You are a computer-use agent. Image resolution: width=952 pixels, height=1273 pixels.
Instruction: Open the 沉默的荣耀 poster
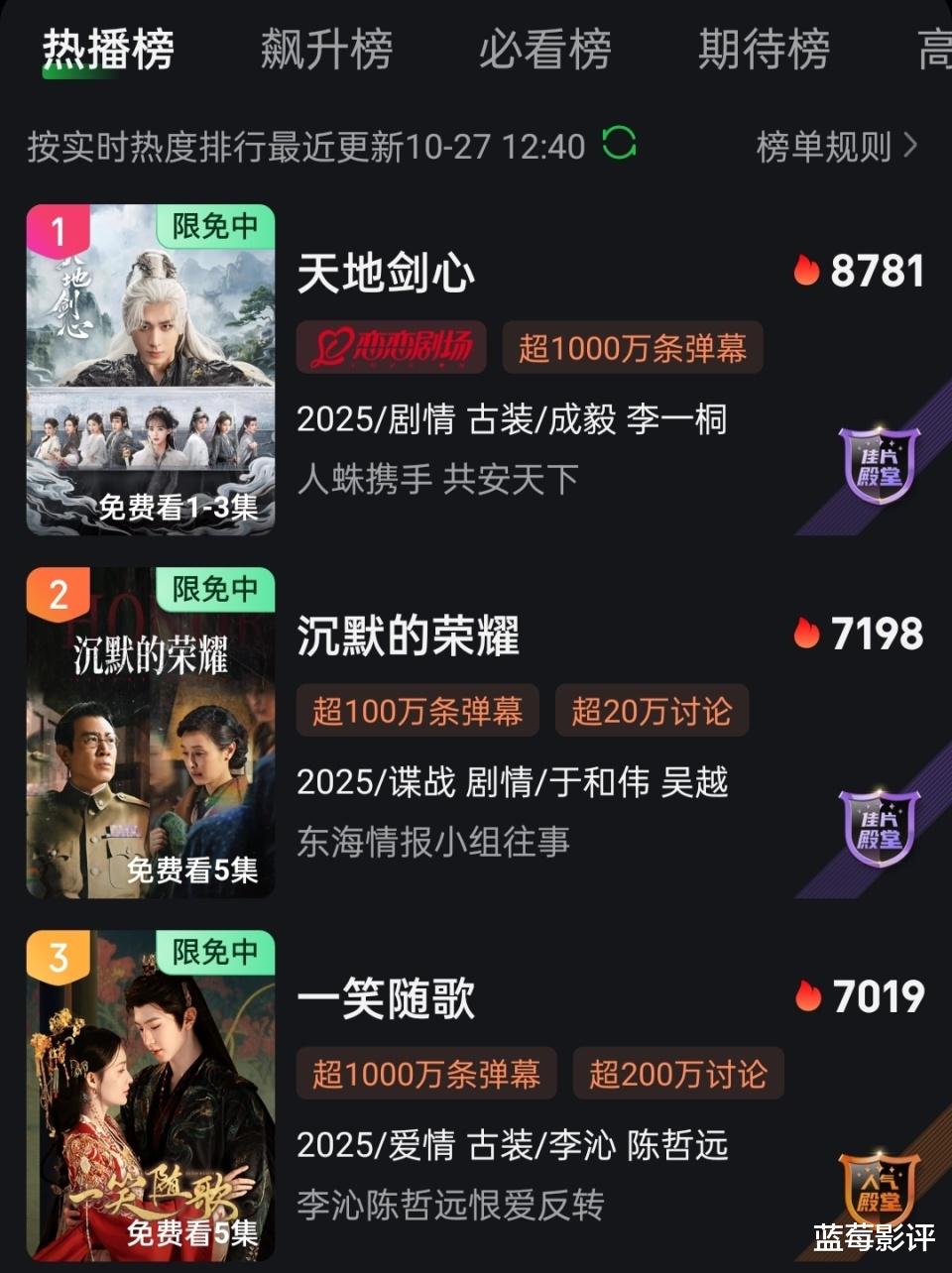(151, 733)
